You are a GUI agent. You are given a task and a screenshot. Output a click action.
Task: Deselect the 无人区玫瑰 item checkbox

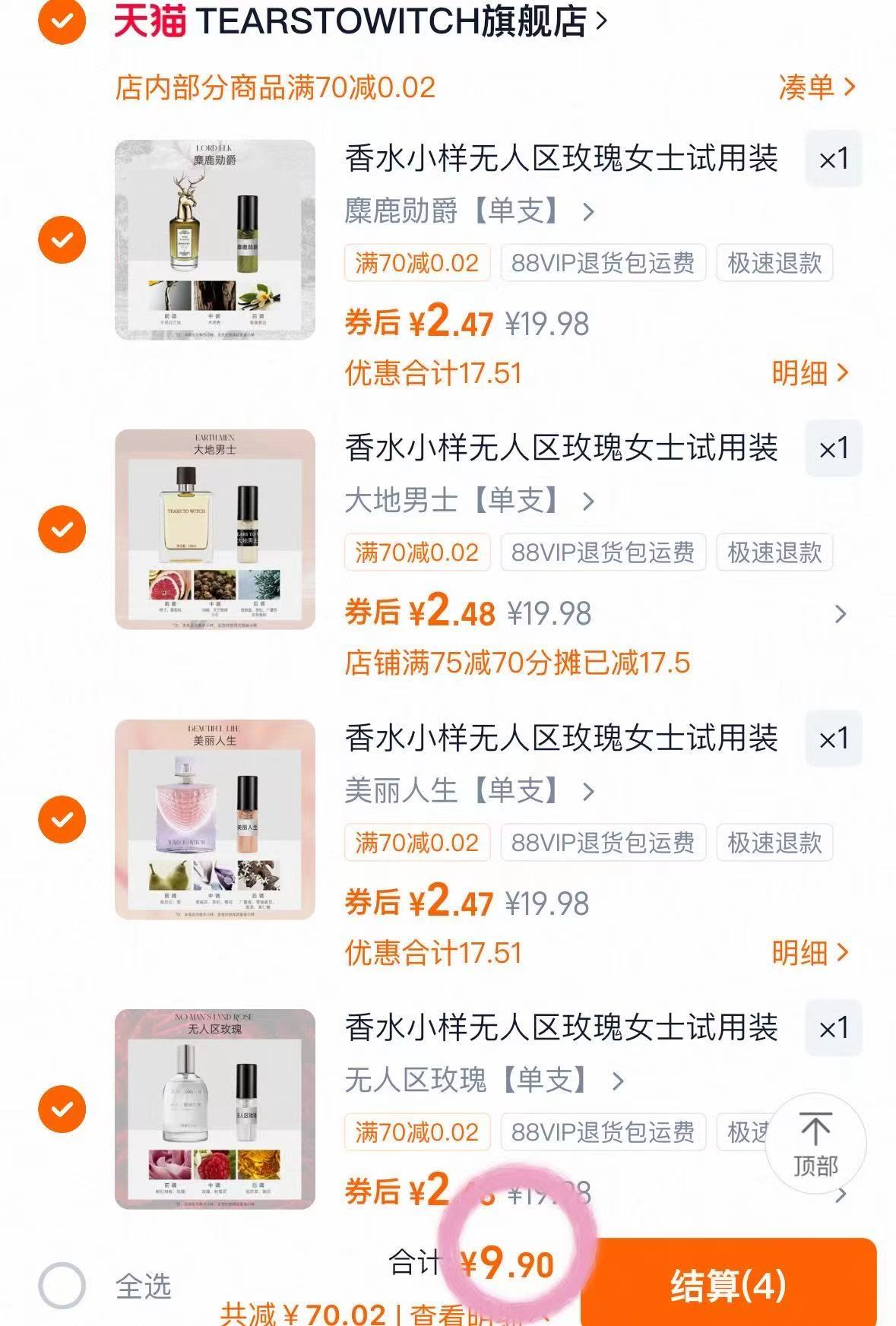61,1109
